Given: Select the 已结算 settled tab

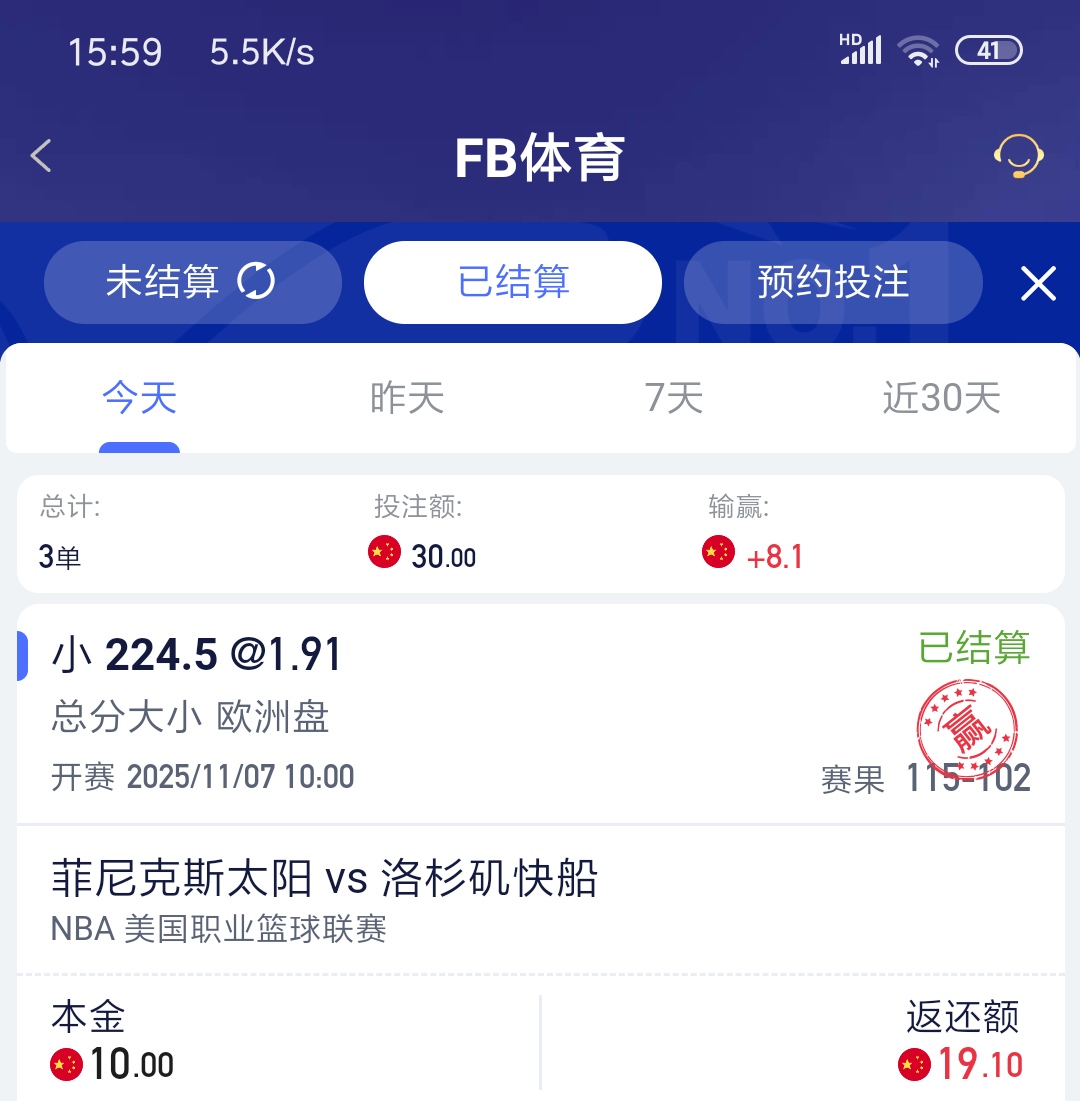Looking at the screenshot, I should coord(513,282).
